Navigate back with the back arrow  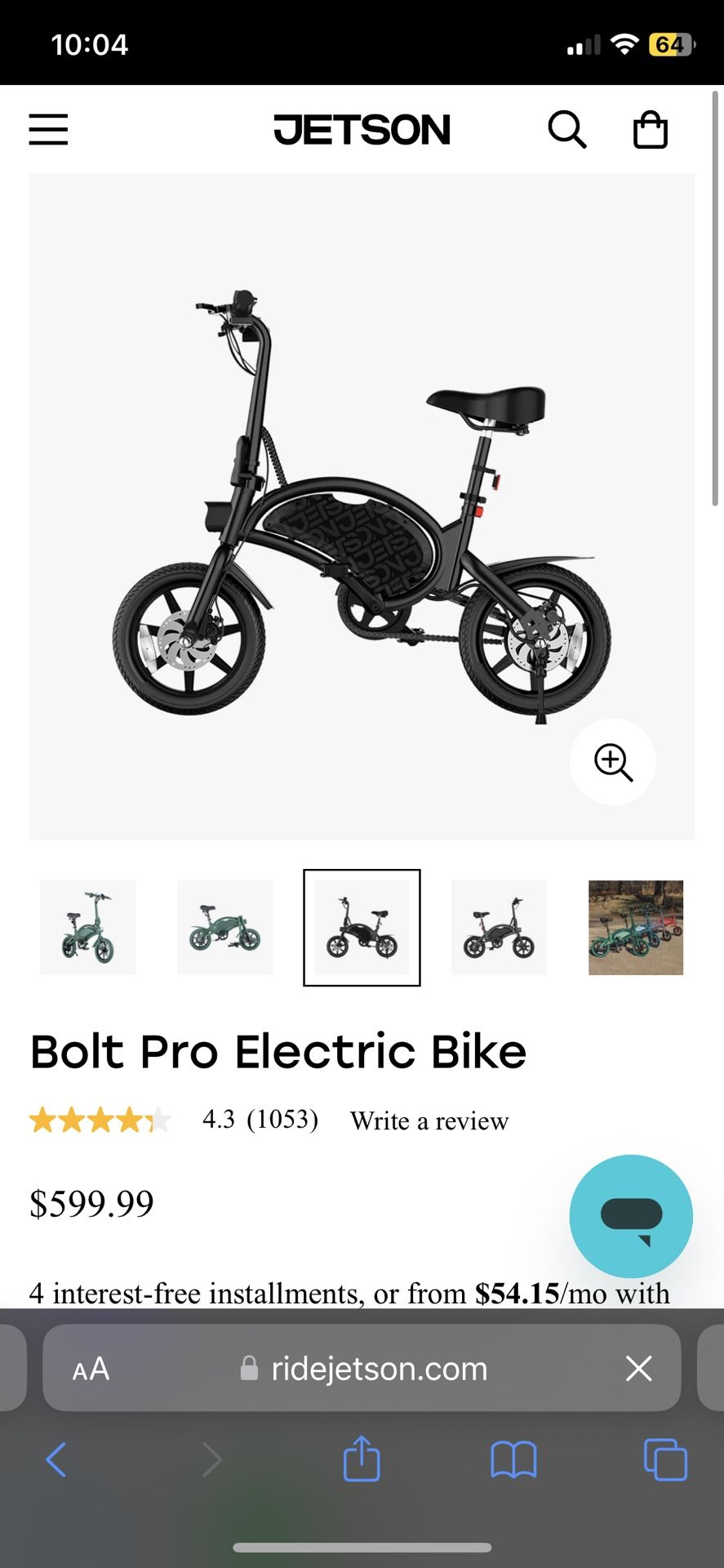click(56, 1460)
